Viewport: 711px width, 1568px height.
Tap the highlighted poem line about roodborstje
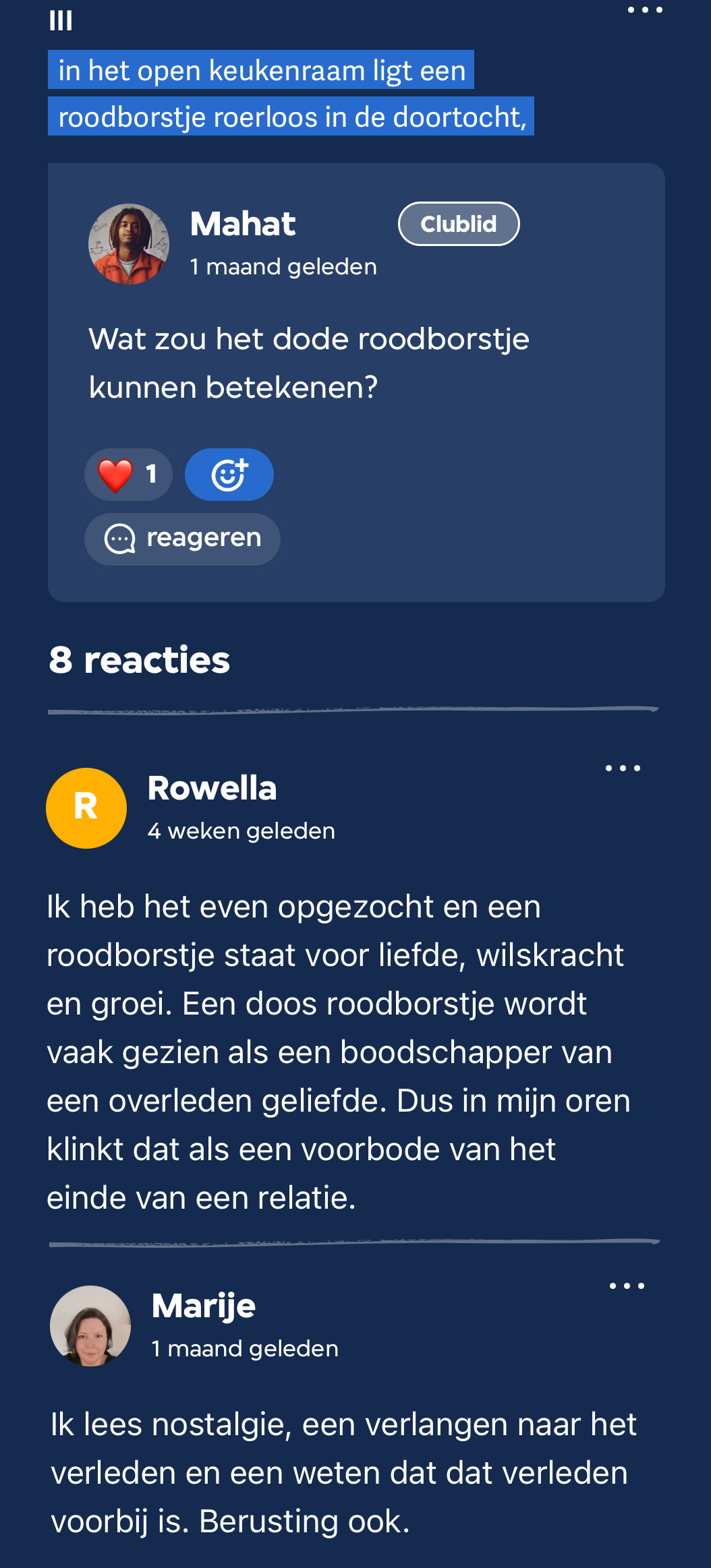click(291, 117)
